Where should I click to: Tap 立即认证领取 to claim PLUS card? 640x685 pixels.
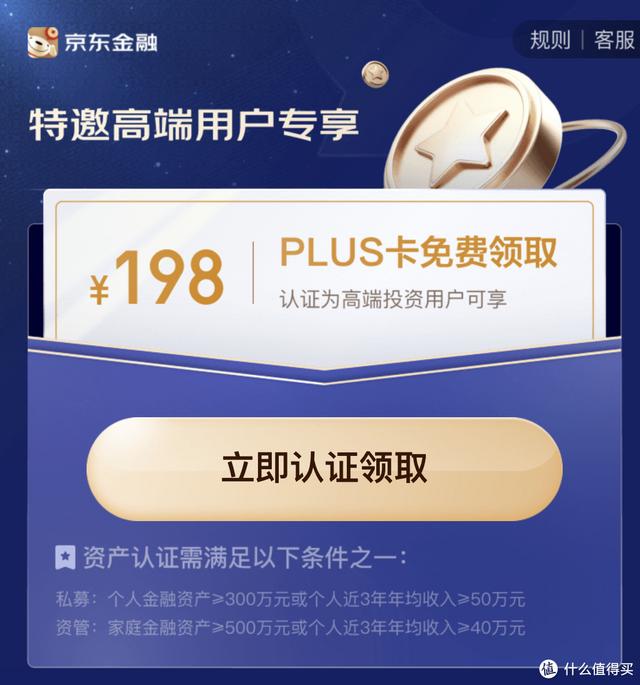pos(323,467)
